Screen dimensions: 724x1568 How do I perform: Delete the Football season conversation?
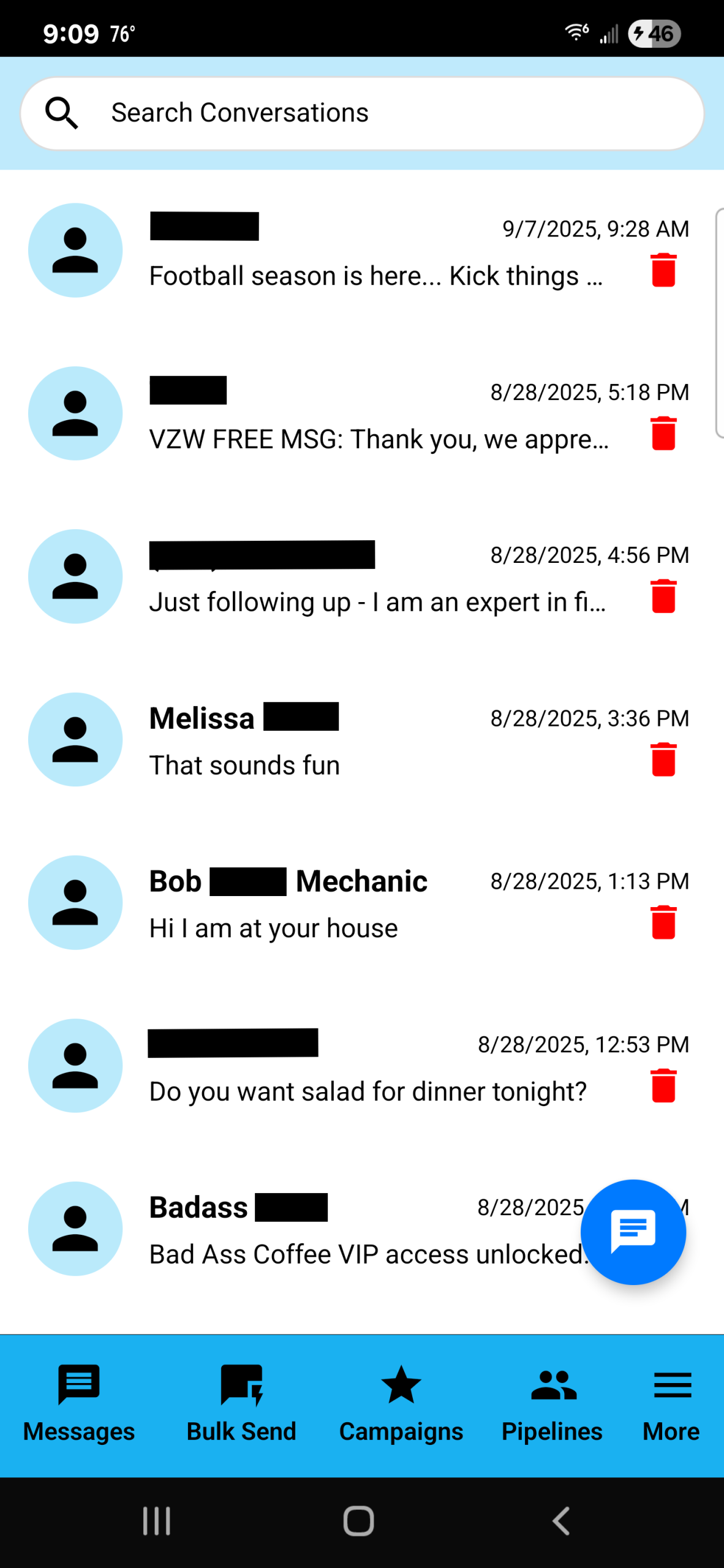pyautogui.click(x=663, y=270)
